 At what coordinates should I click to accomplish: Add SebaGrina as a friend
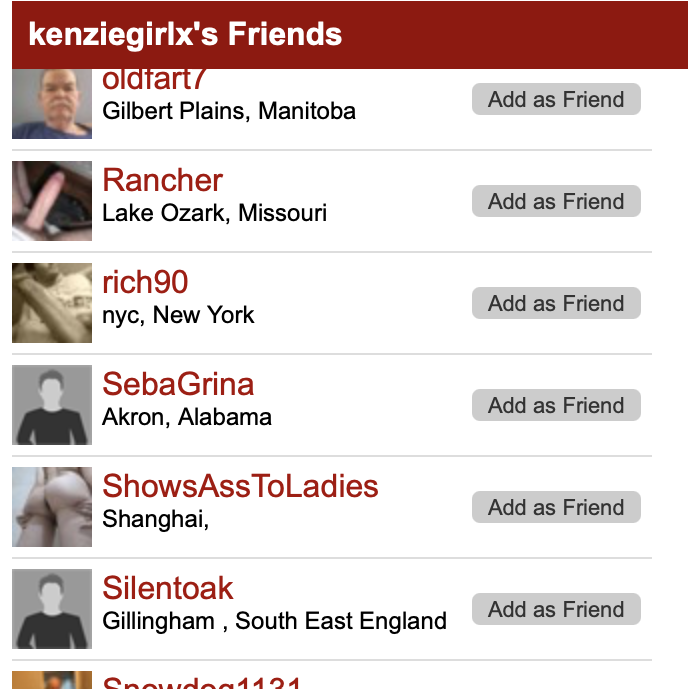pos(556,406)
